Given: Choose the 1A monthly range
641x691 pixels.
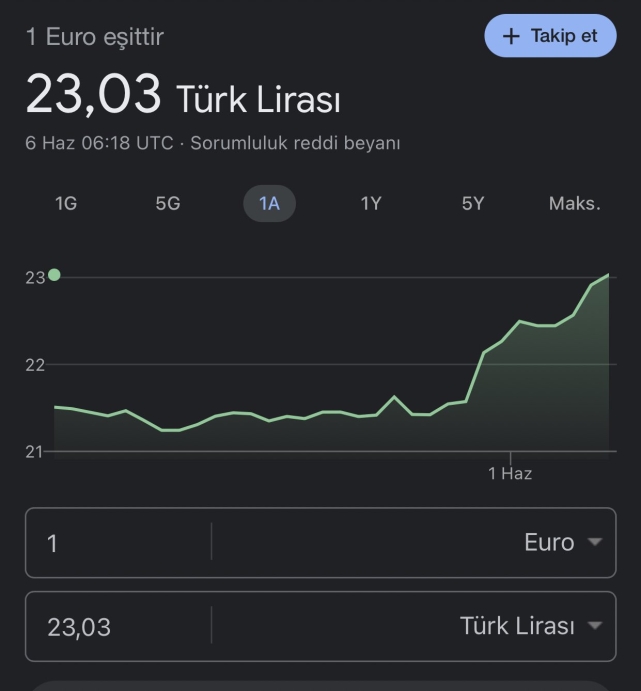Looking at the screenshot, I should pyautogui.click(x=269, y=204).
